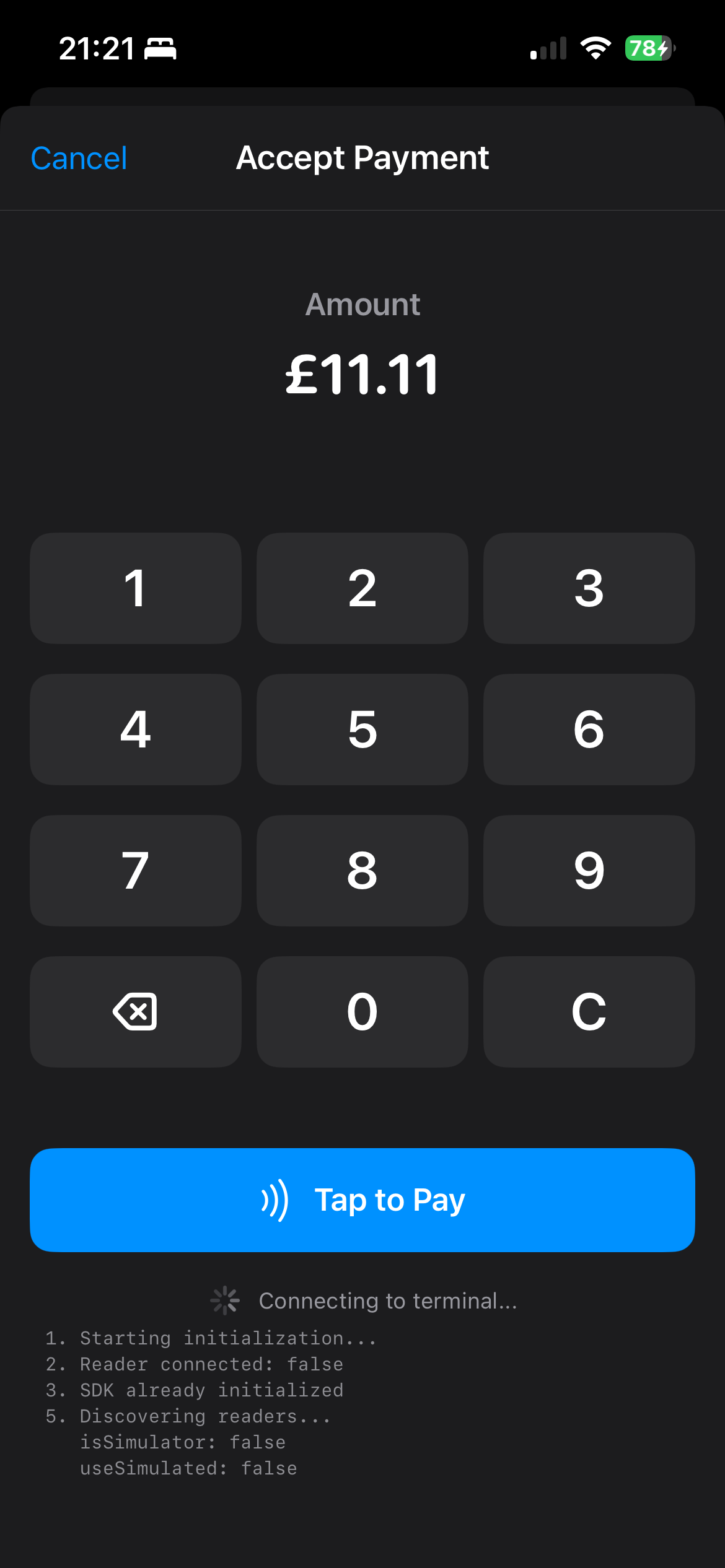Tap the bed mode icon beside the clock

160,50
